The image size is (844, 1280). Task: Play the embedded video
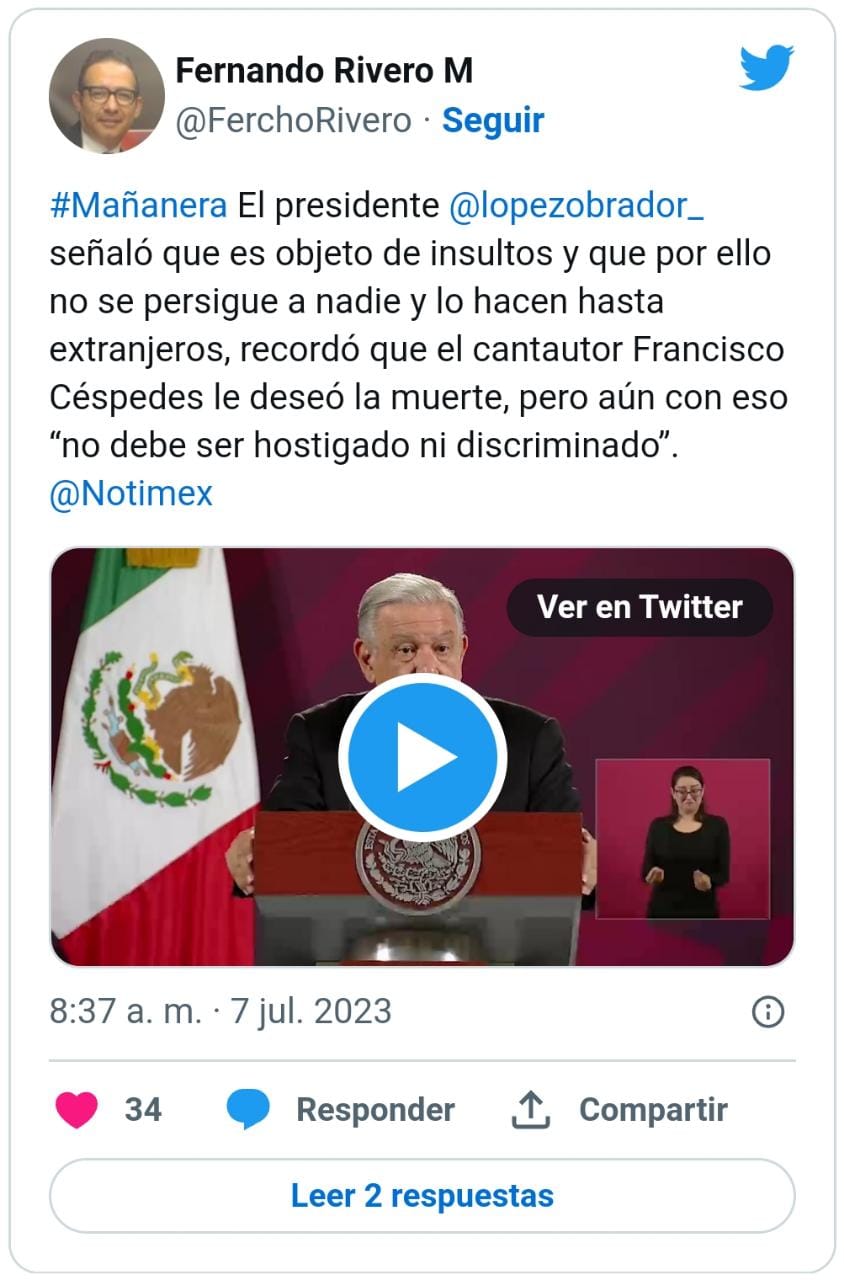point(421,757)
